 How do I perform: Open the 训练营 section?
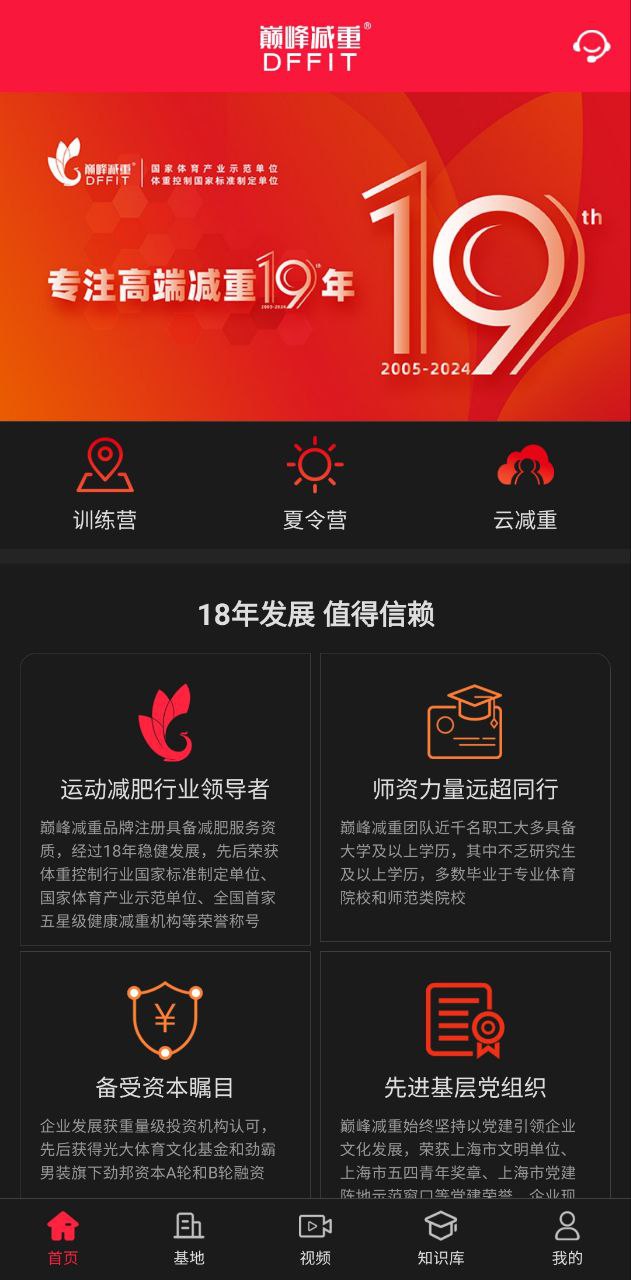pos(105,485)
